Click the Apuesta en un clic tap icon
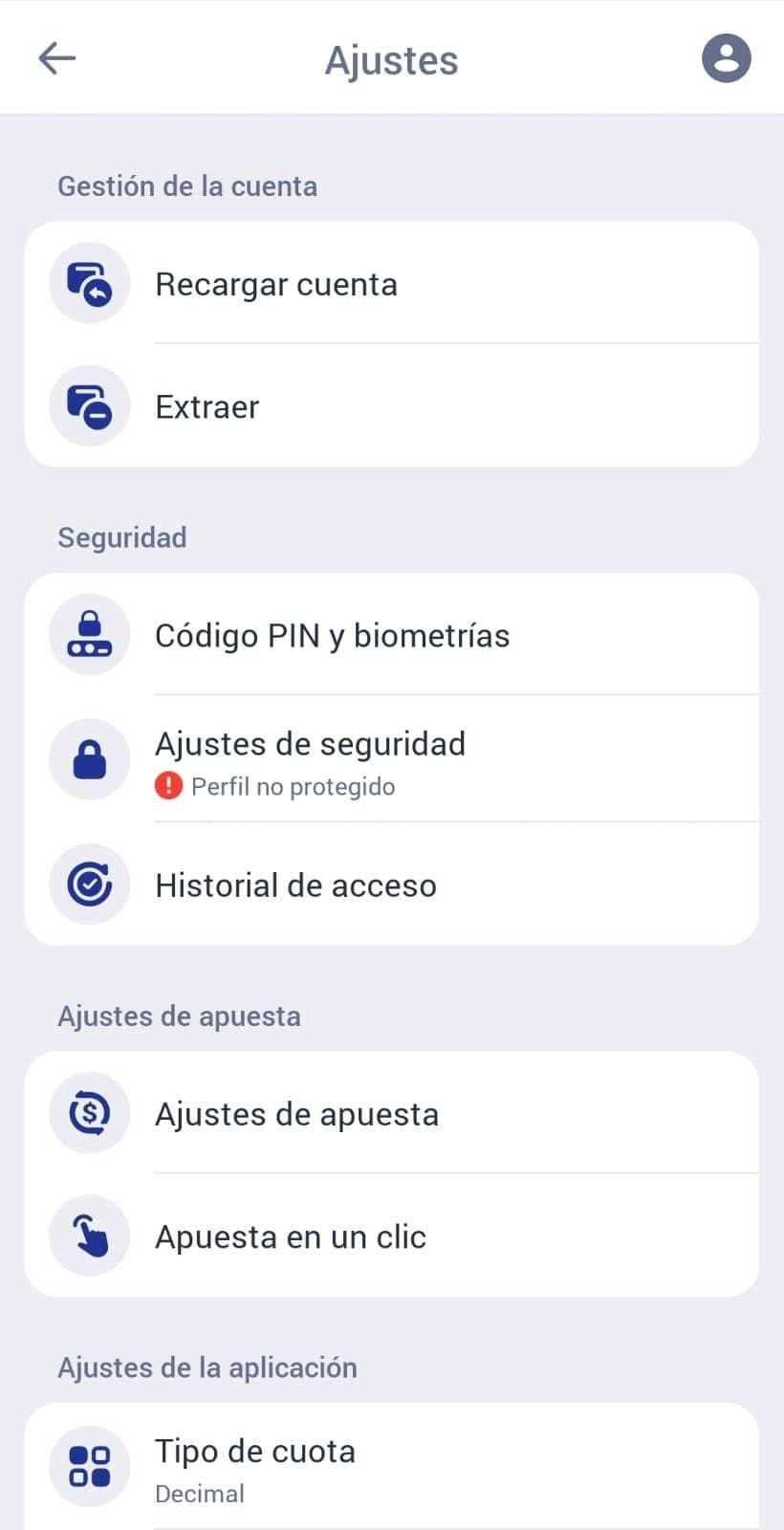Screen dimensions: 784x1530 pyautogui.click(x=89, y=1235)
